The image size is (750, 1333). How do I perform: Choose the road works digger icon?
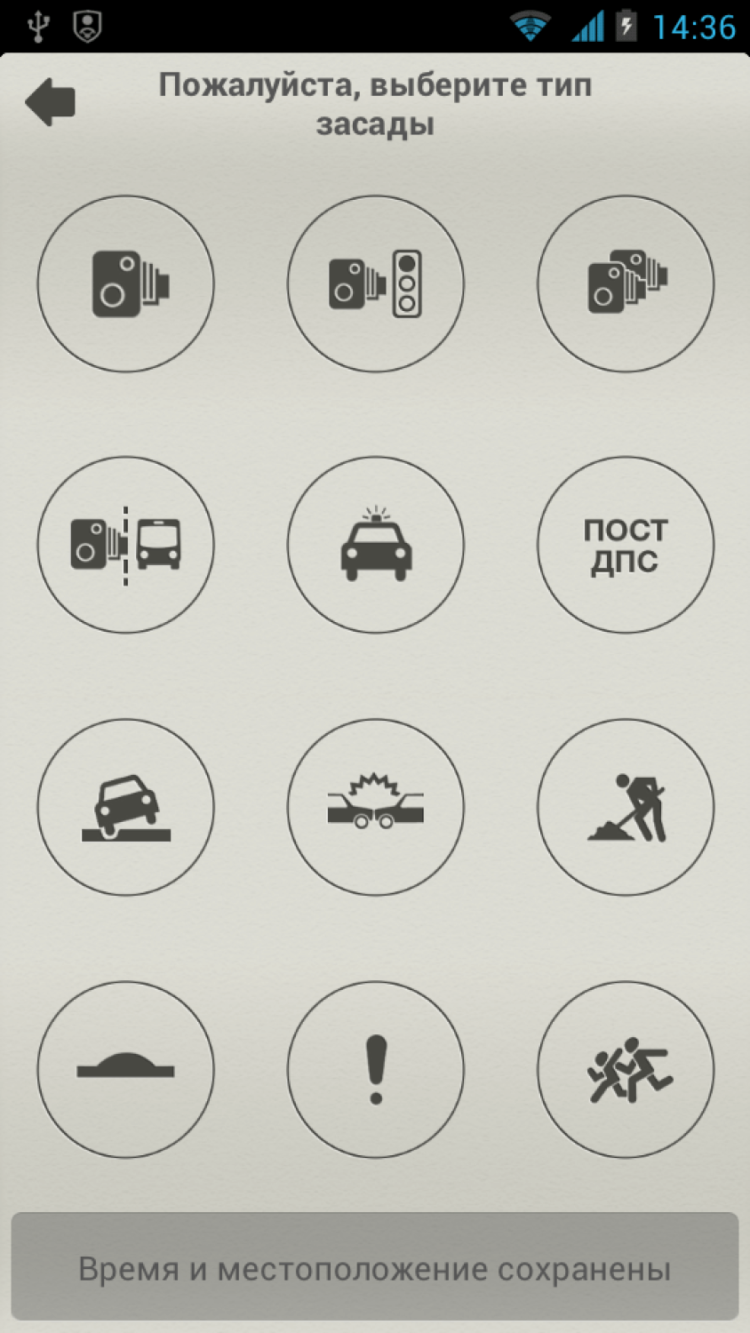click(x=625, y=807)
